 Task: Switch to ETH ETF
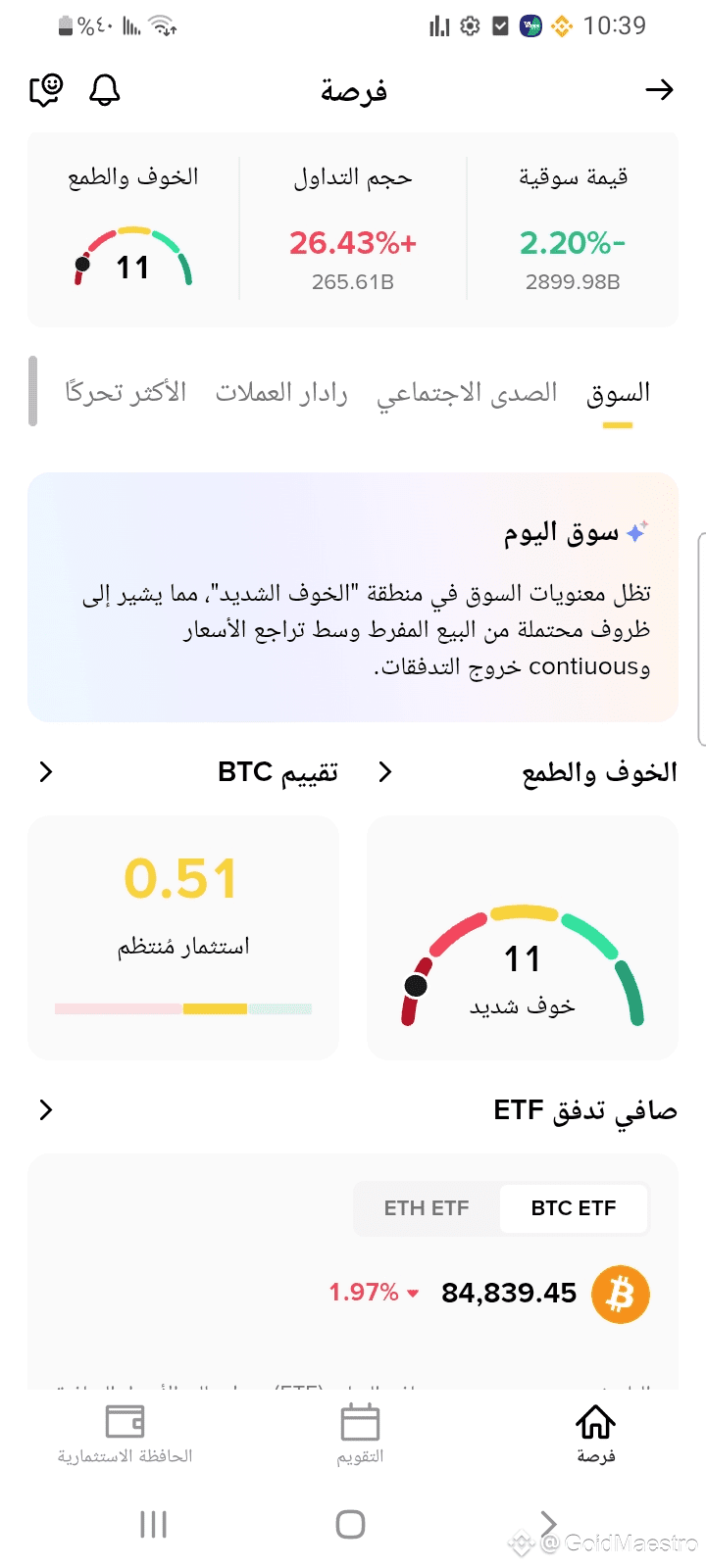[427, 1208]
